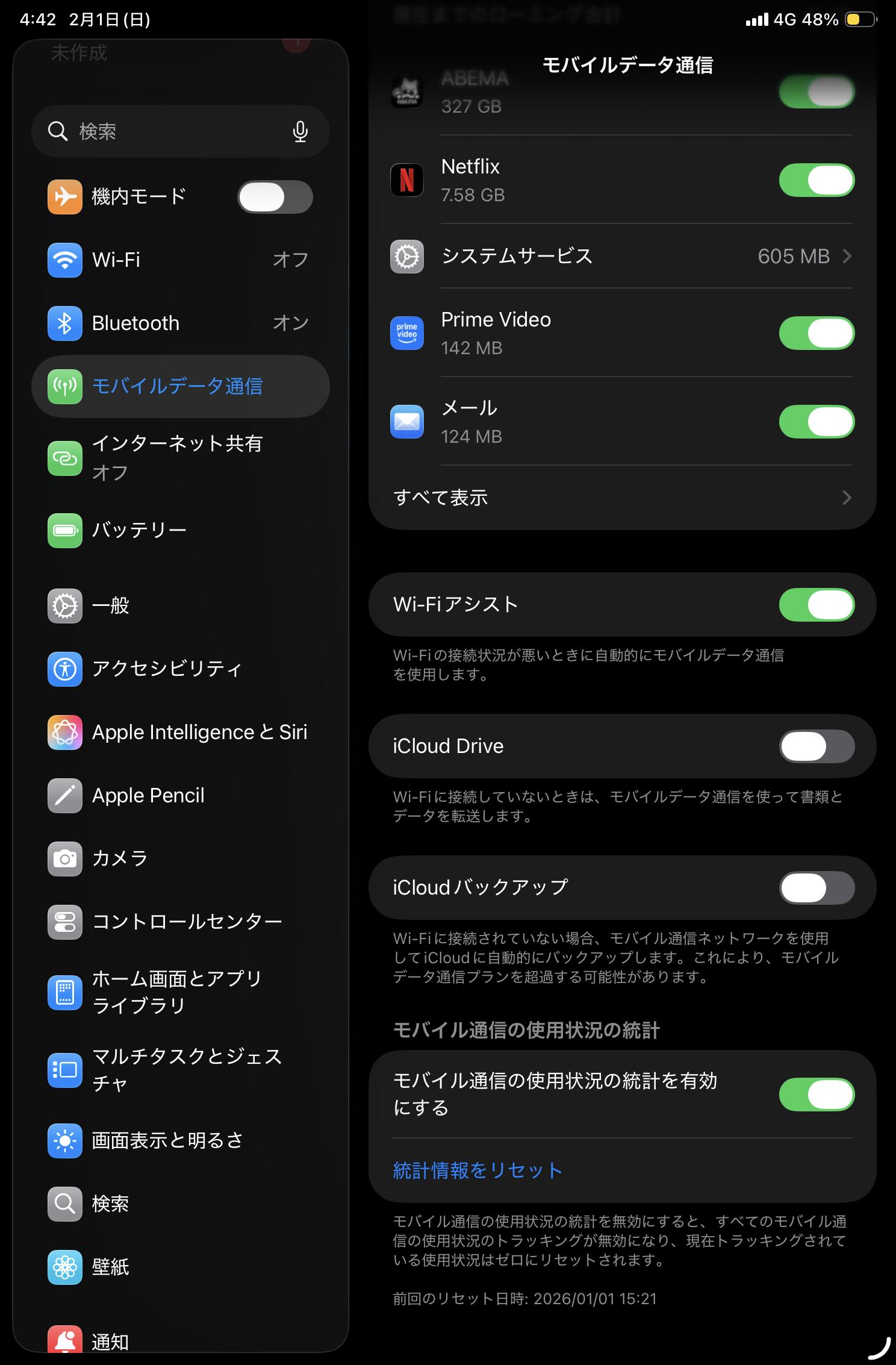Toggle mobile data for メール
Image resolution: width=896 pixels, height=1365 pixels.
[817, 422]
